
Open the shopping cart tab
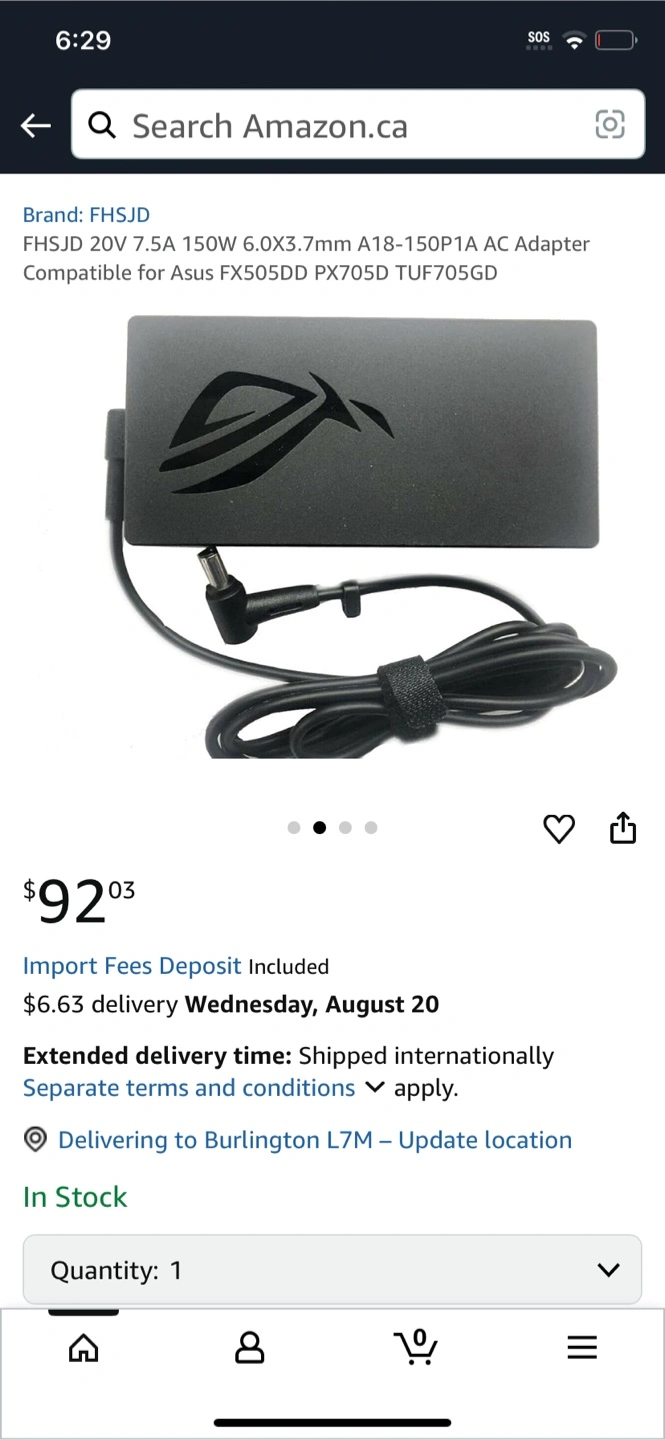[x=415, y=1347]
